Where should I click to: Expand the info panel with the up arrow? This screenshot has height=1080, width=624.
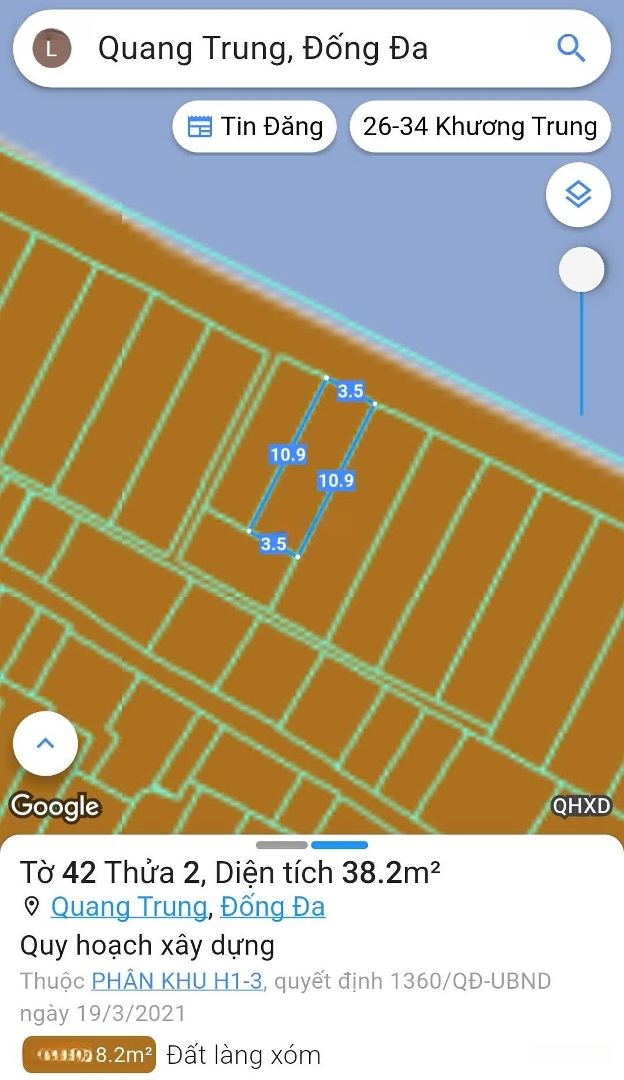tap(45, 744)
